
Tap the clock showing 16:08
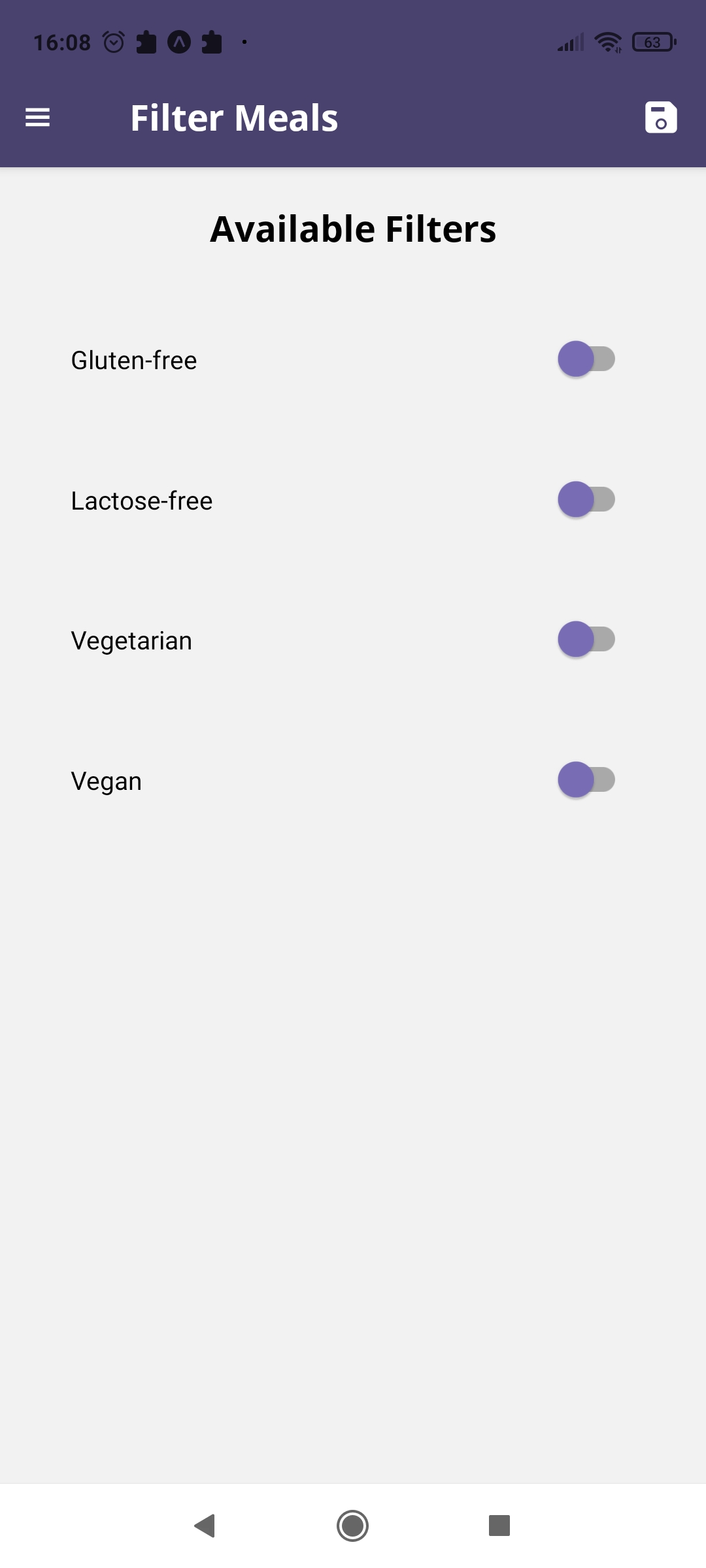click(62, 41)
